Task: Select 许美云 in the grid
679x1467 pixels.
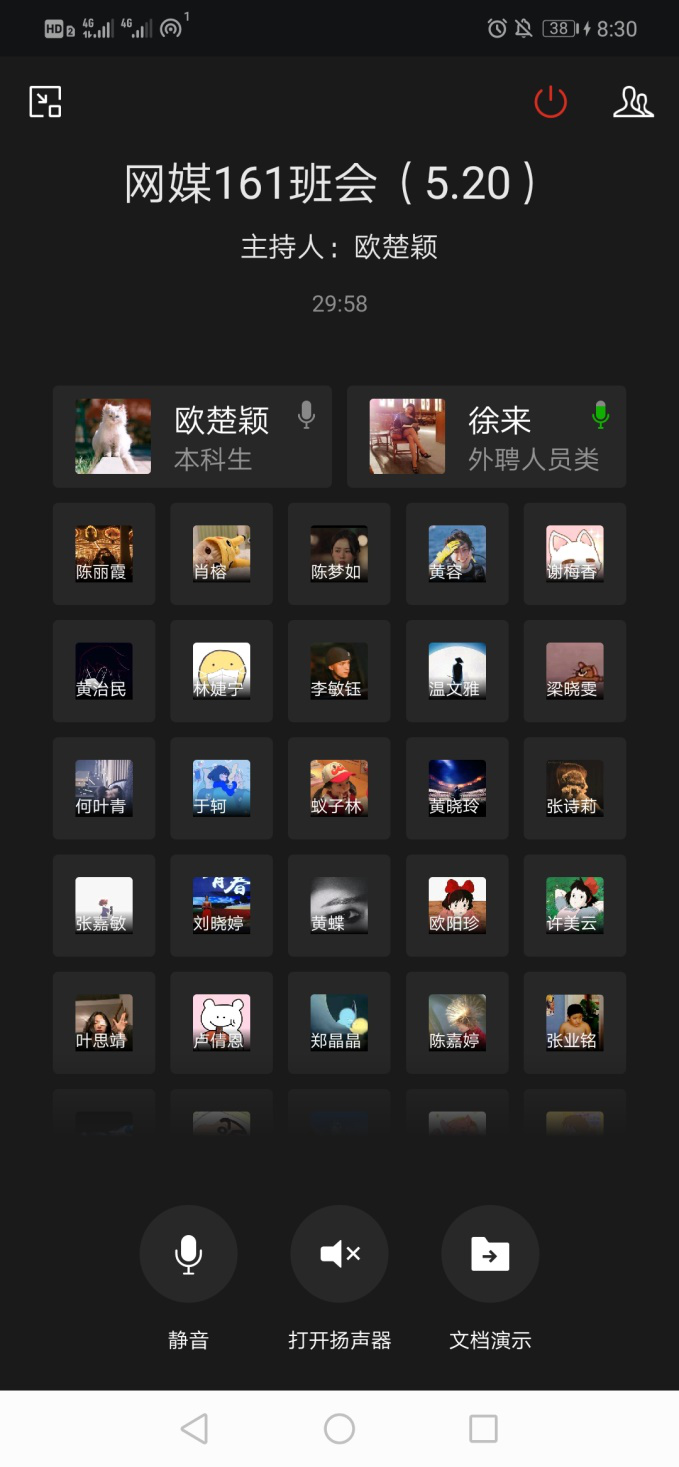Action: point(575,906)
